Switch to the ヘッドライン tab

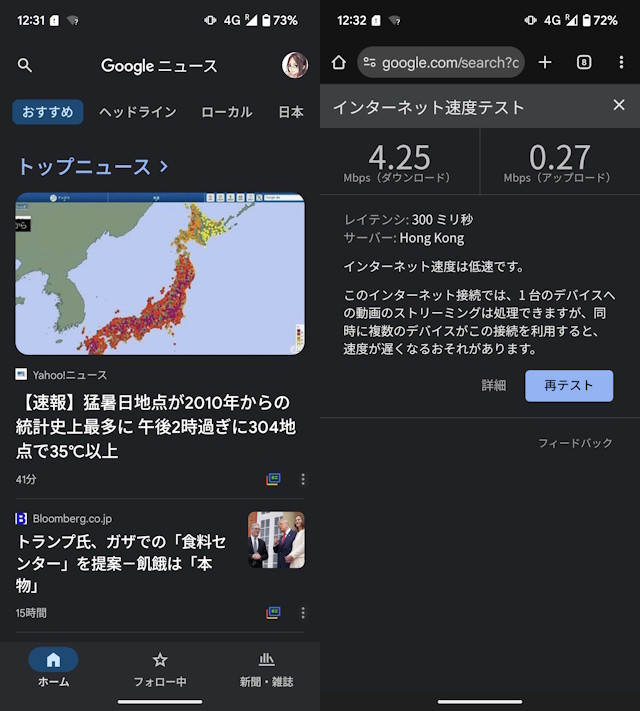point(138,112)
